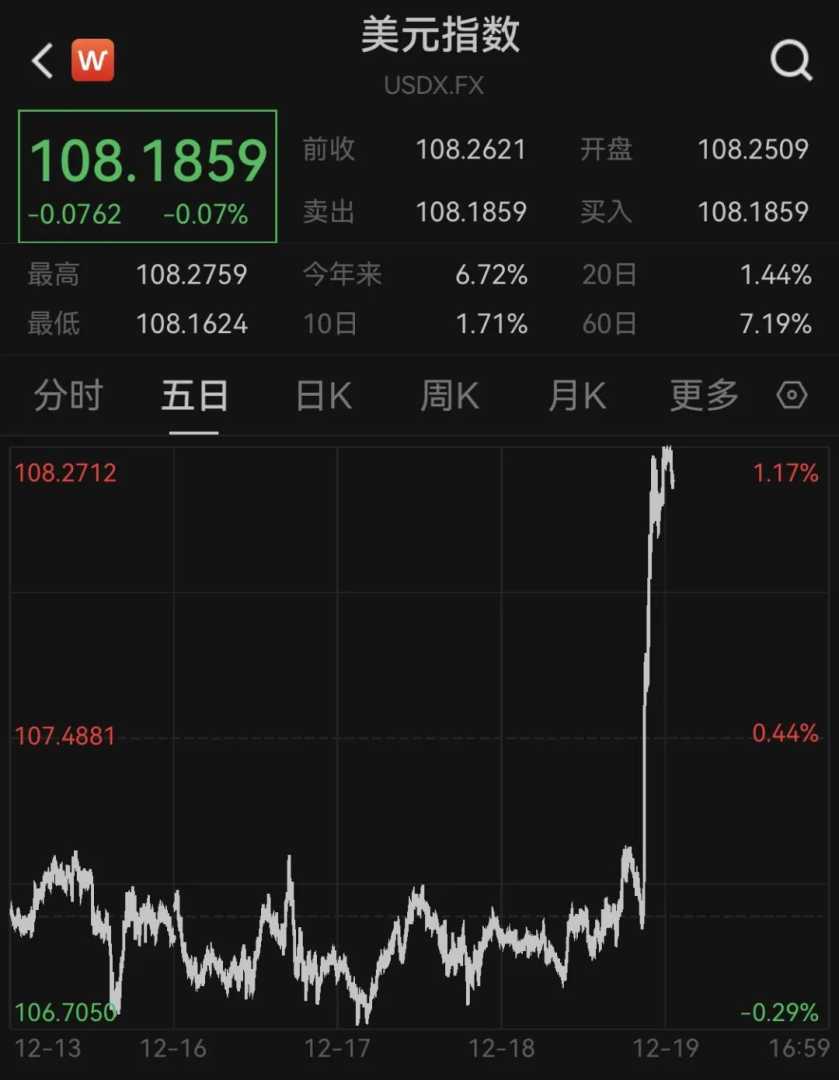Switch to the 日K chart tab
The width and height of the screenshot is (839, 1080).
pos(324,397)
